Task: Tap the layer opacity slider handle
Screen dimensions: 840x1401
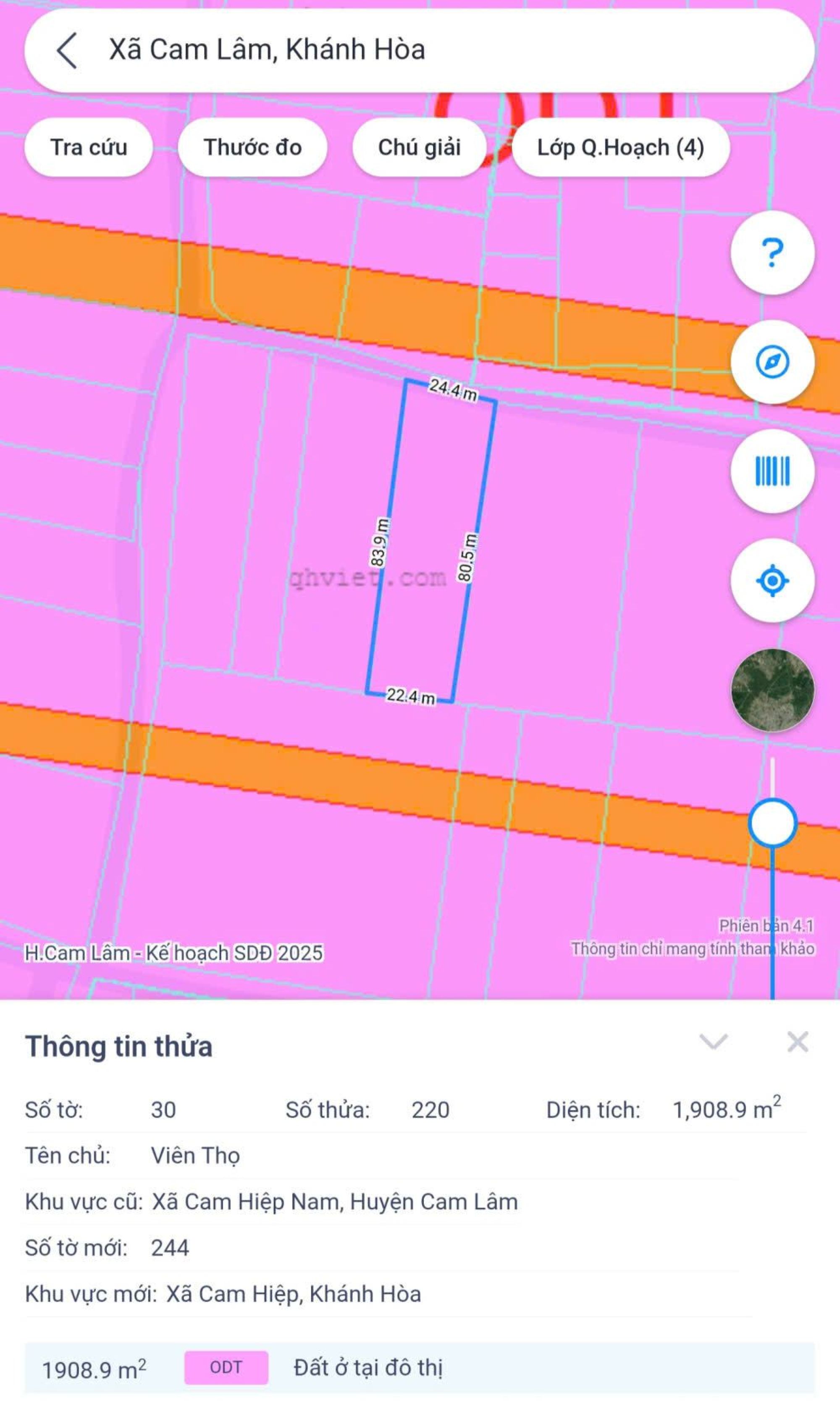Action: [772, 823]
